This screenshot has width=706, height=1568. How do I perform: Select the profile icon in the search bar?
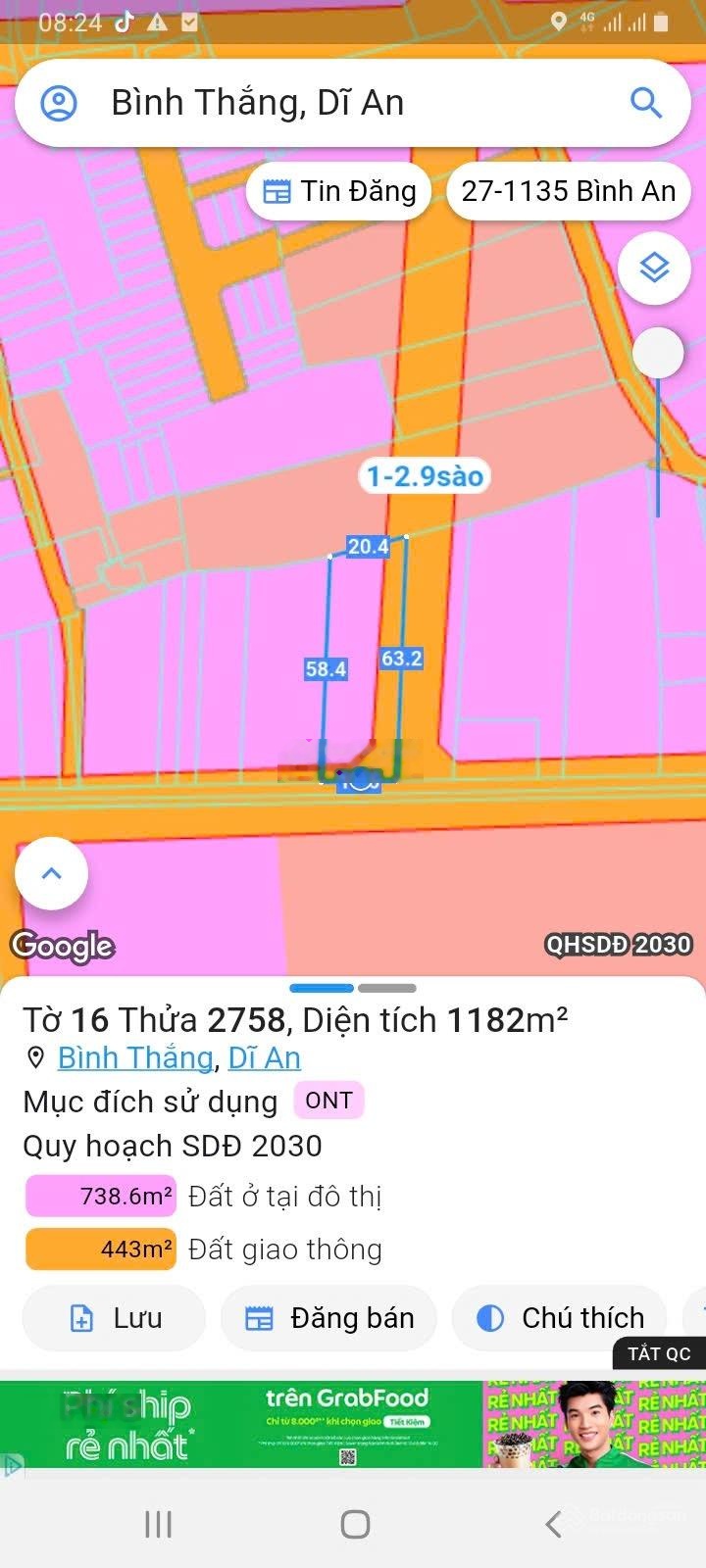(59, 102)
